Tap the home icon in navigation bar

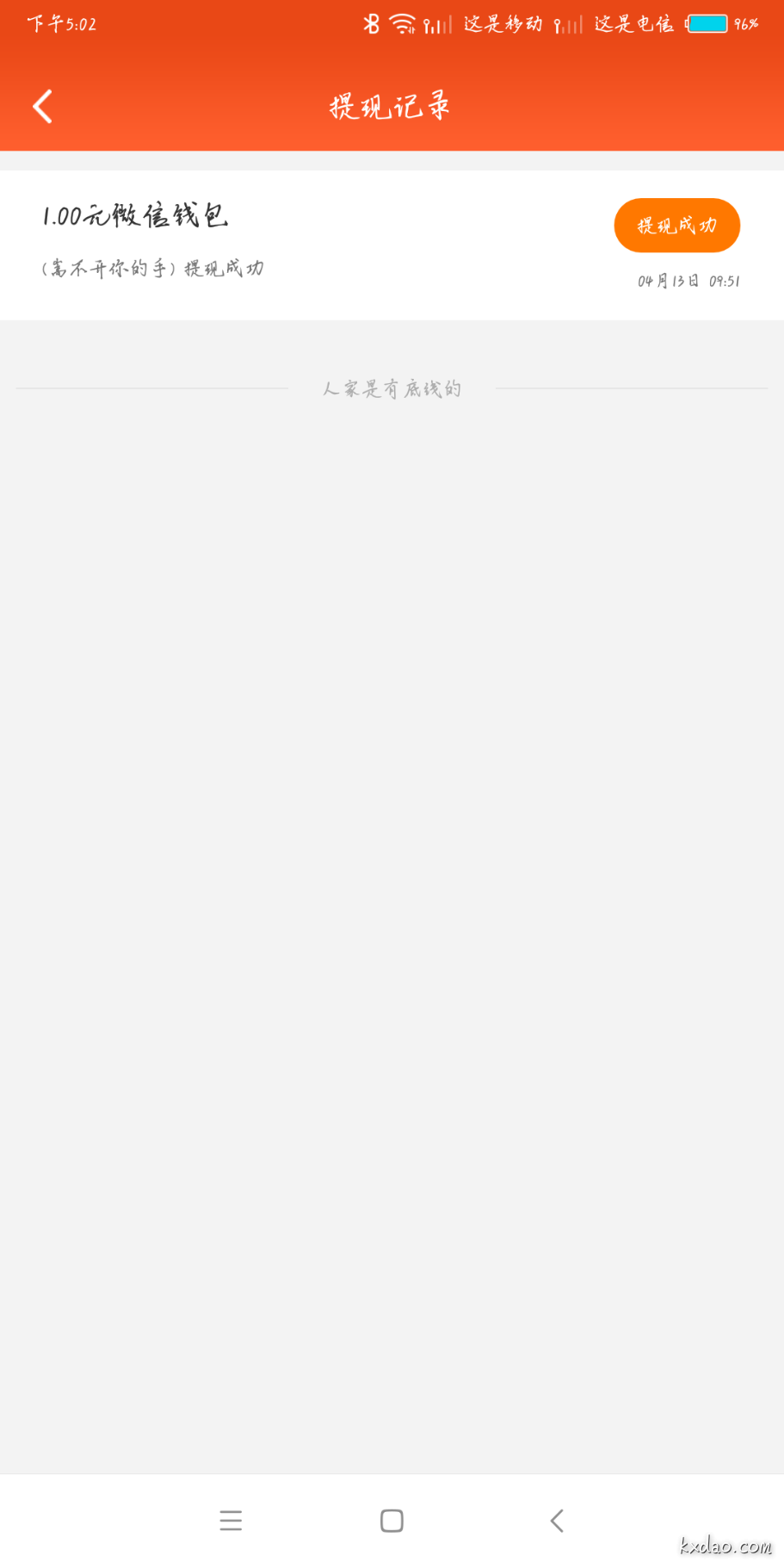coord(392,1520)
